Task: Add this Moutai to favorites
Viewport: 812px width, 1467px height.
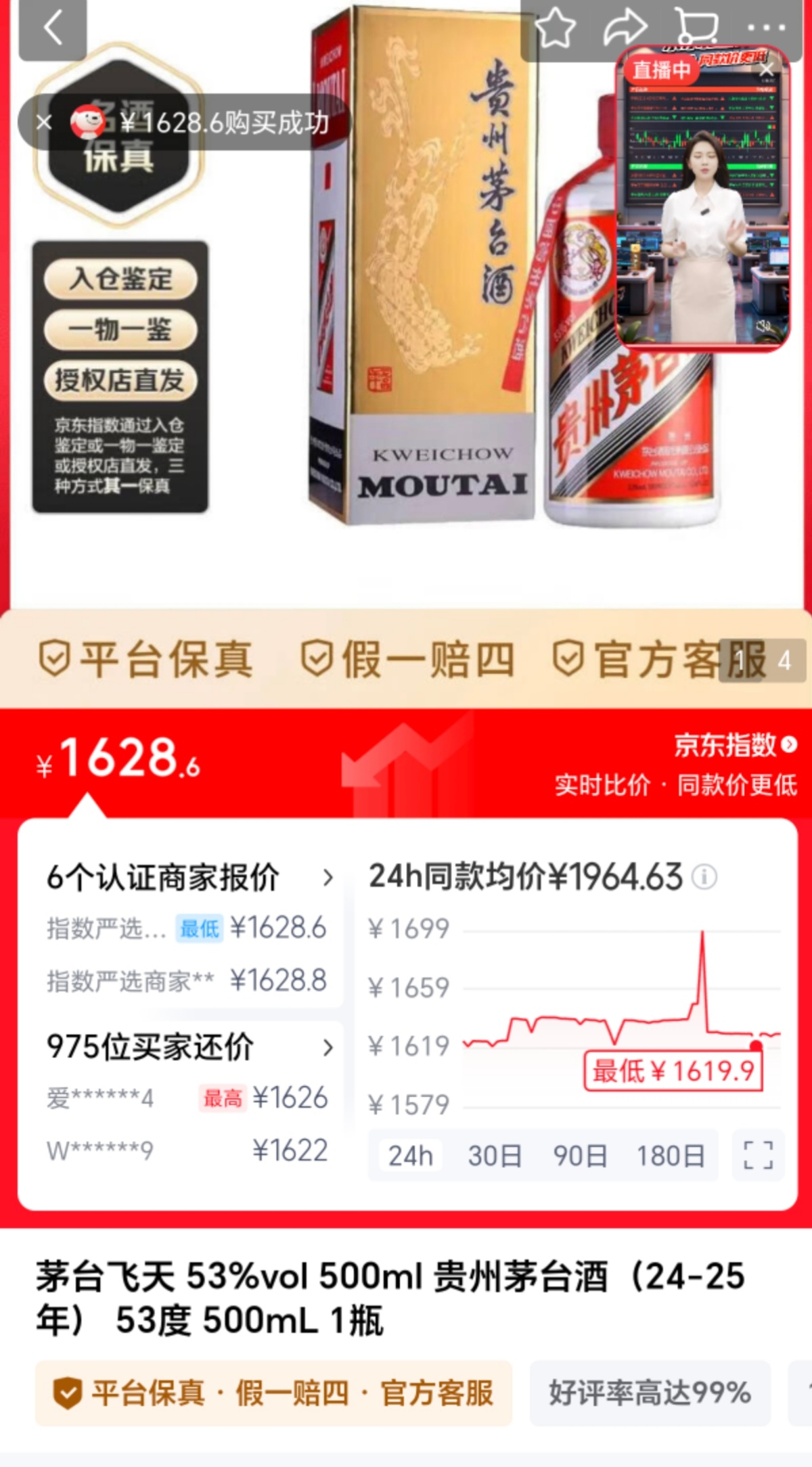Action: point(555,28)
